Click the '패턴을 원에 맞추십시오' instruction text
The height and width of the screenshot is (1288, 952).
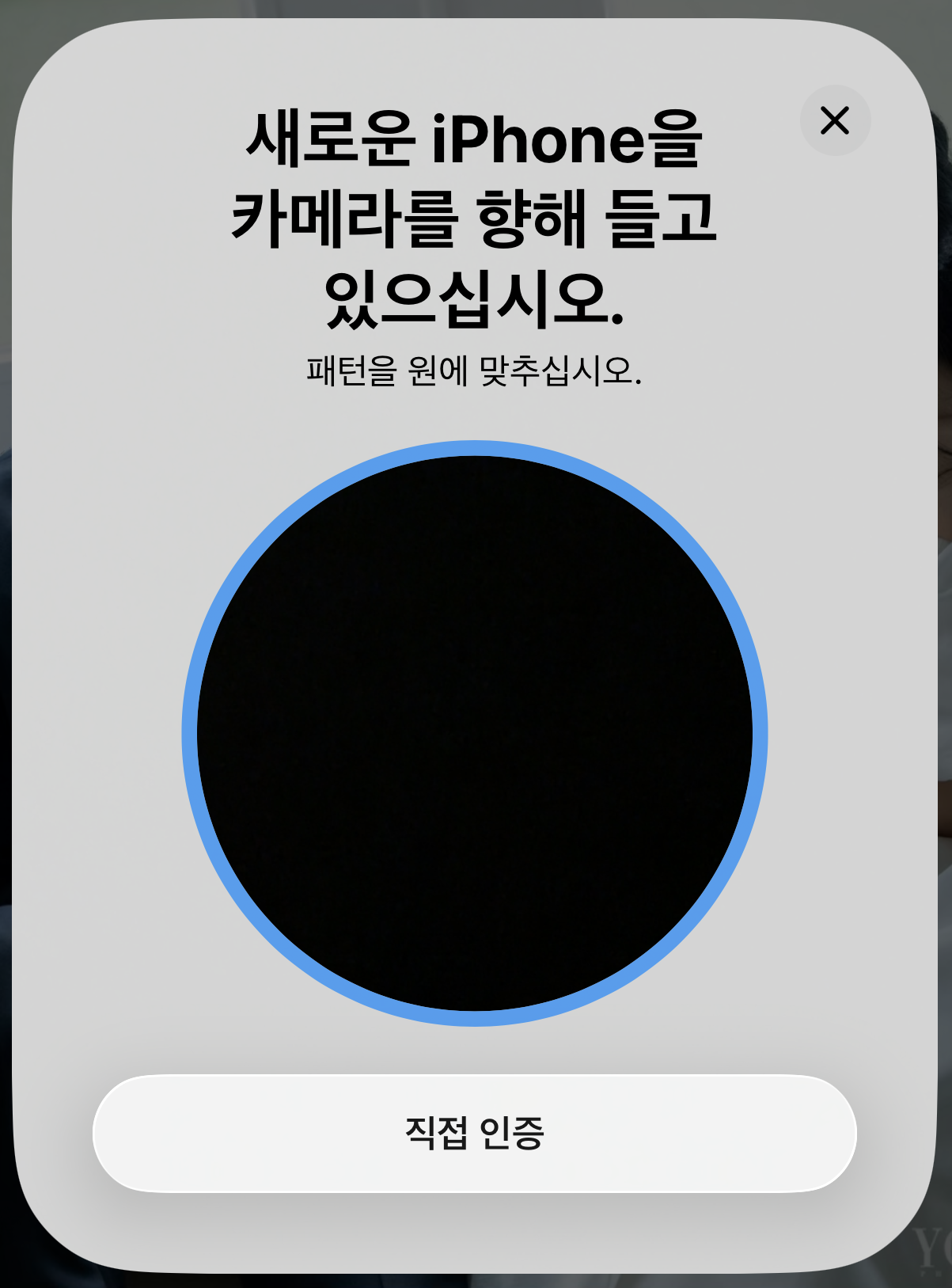475,368
